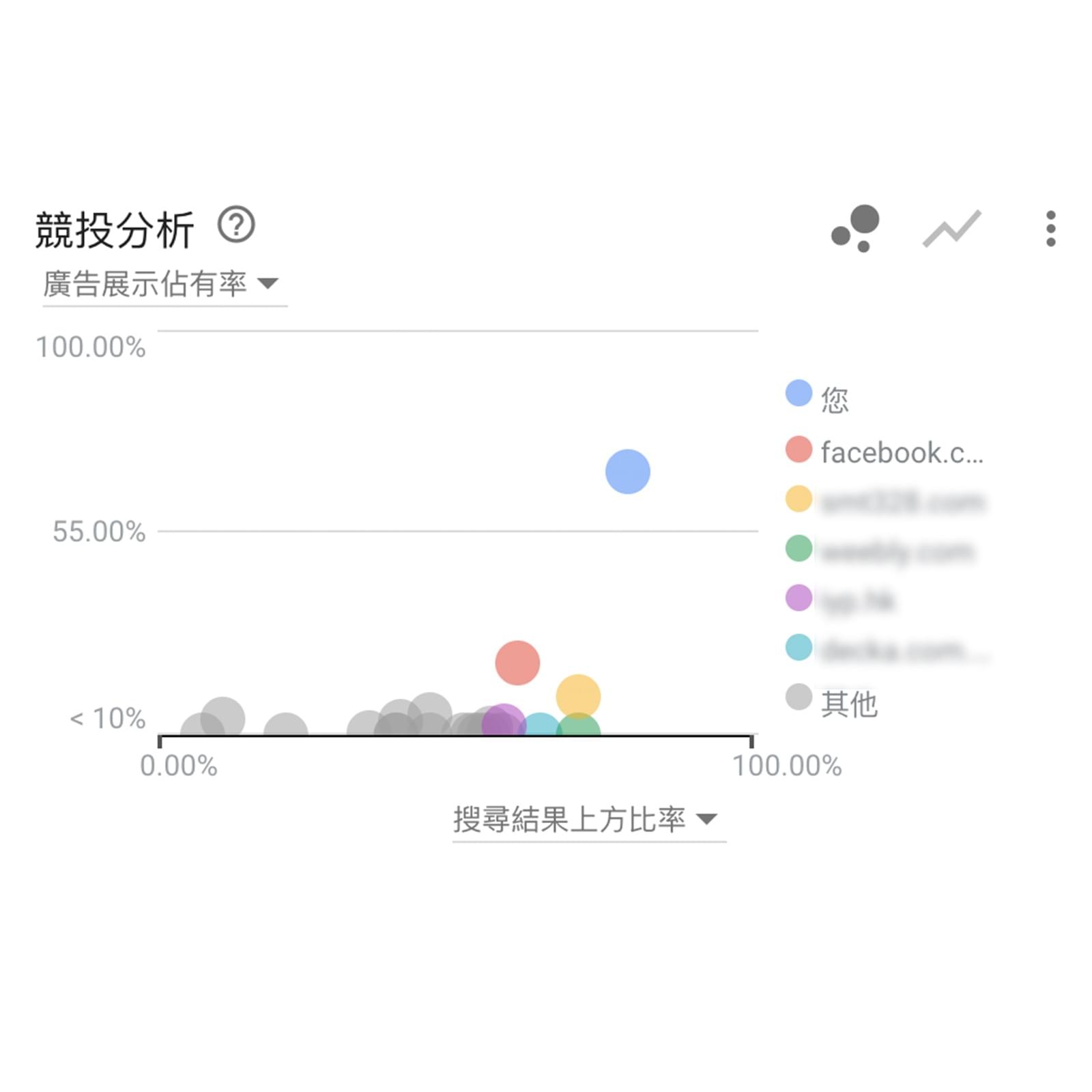Select the red facebook bubble in chart
This screenshot has height=1092, width=1092.
pos(517,663)
